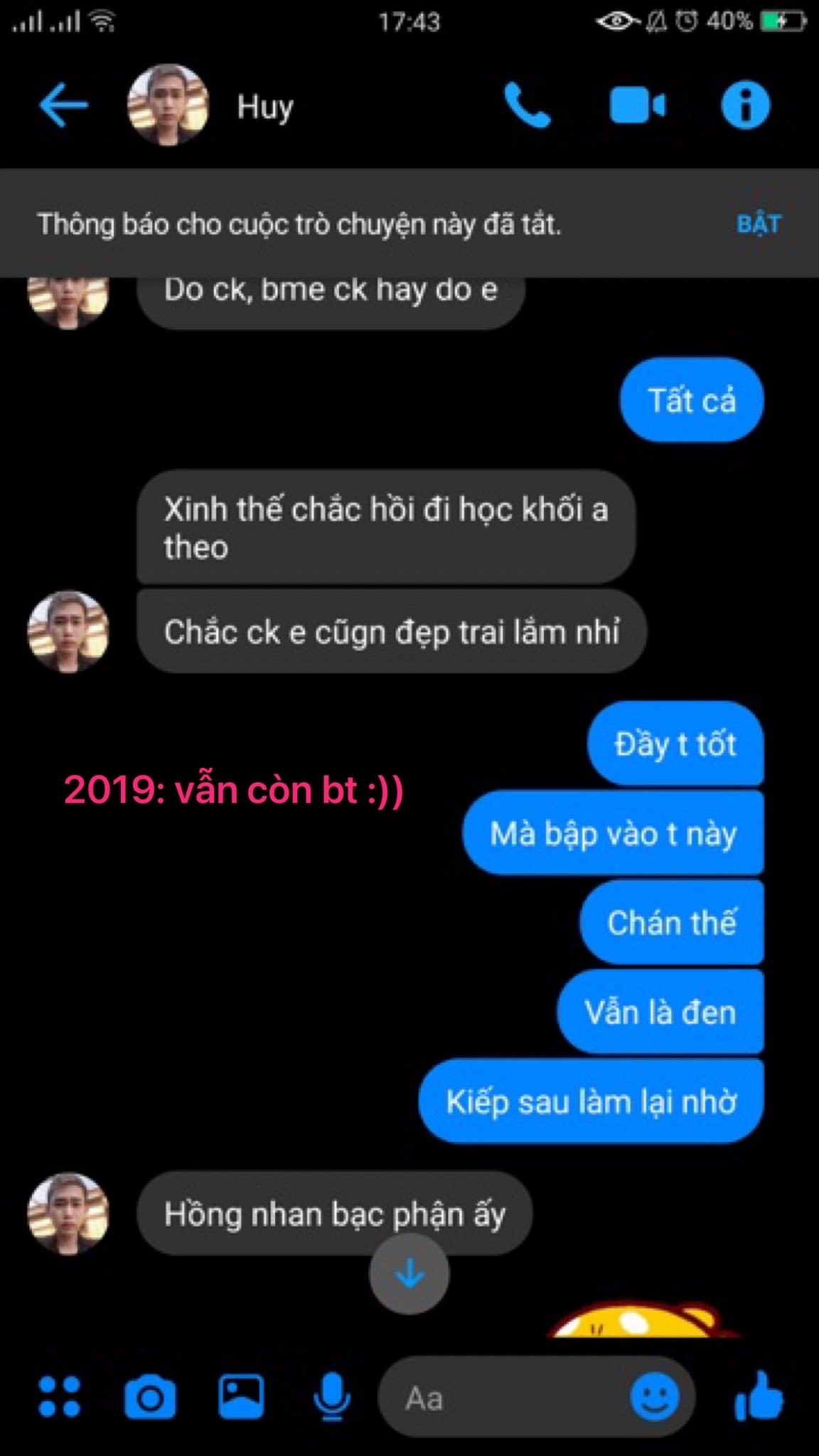The image size is (819, 1456).
Task: Open the photo gallery picker
Action: (241, 1398)
